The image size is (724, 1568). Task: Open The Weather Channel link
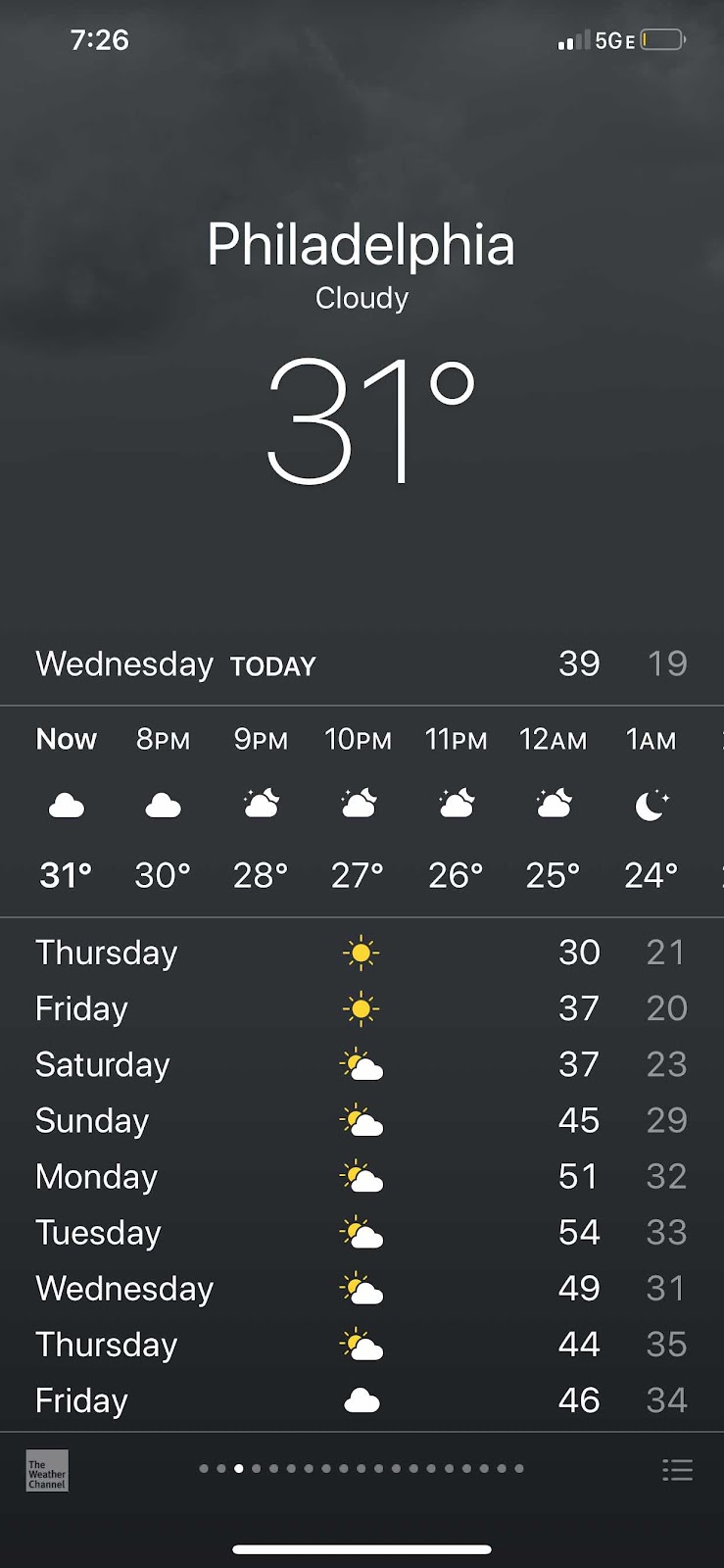coord(47,1470)
